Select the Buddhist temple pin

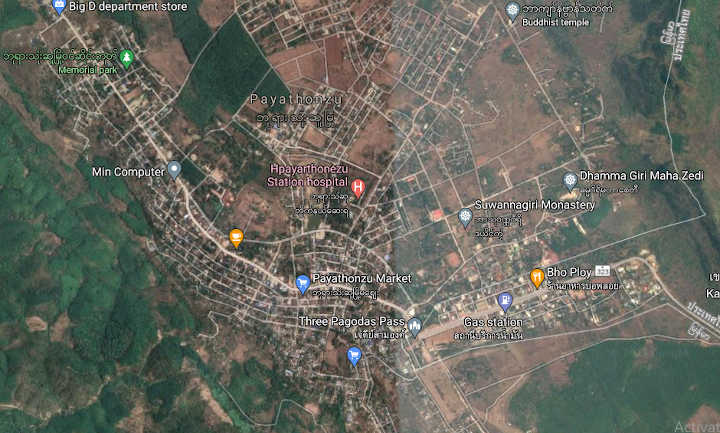(513, 10)
